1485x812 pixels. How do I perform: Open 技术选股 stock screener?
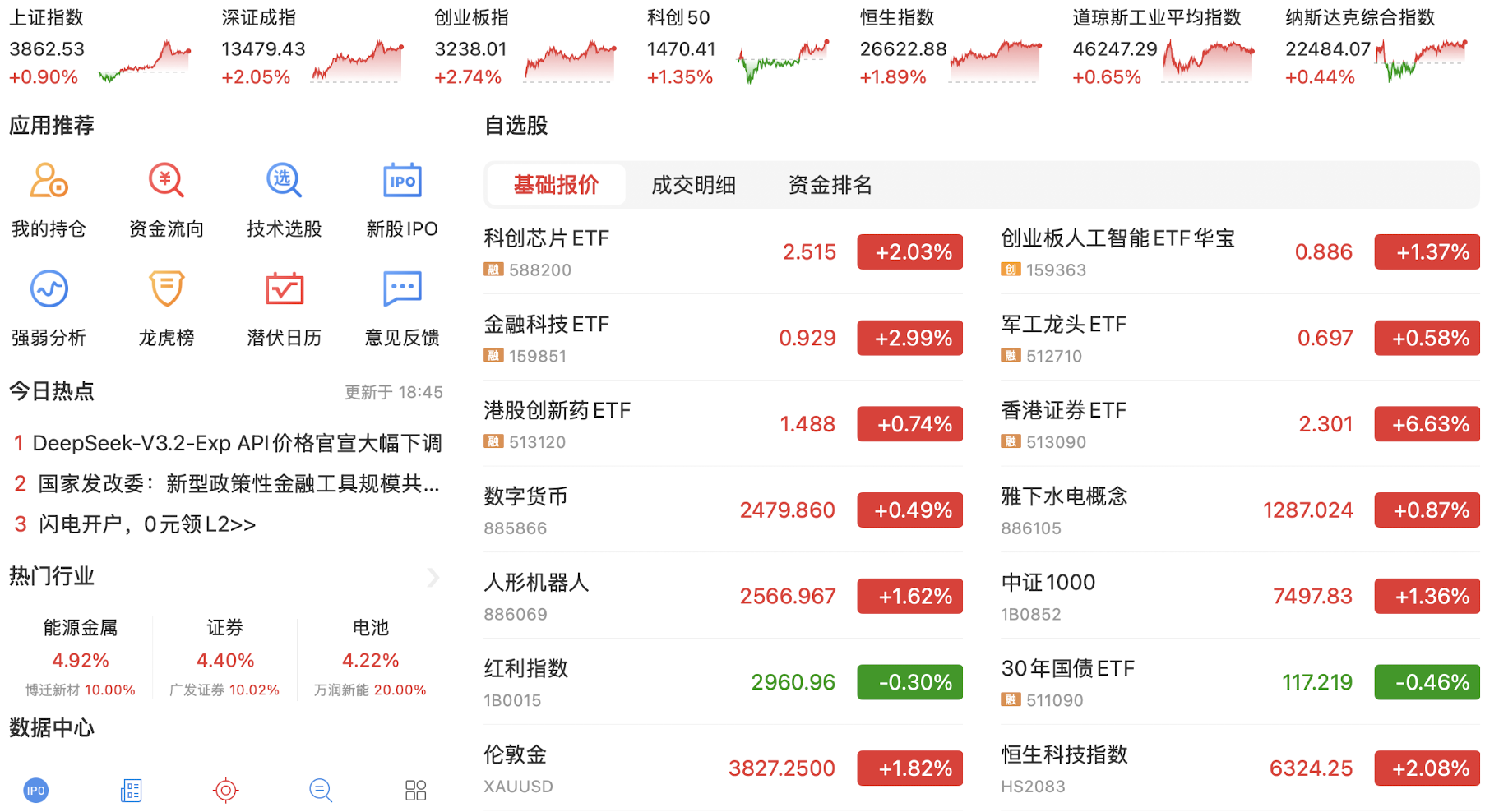pyautogui.click(x=284, y=200)
